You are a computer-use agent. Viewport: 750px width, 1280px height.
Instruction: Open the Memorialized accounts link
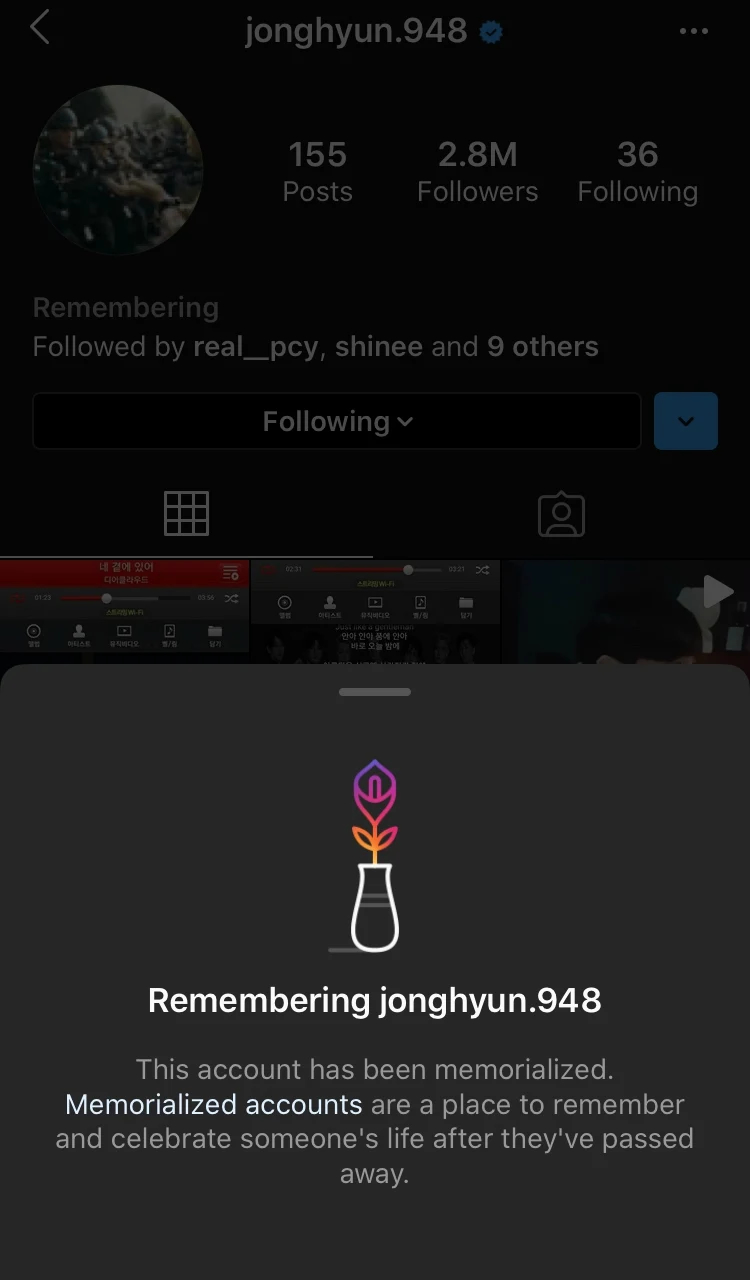pyautogui.click(x=213, y=1105)
